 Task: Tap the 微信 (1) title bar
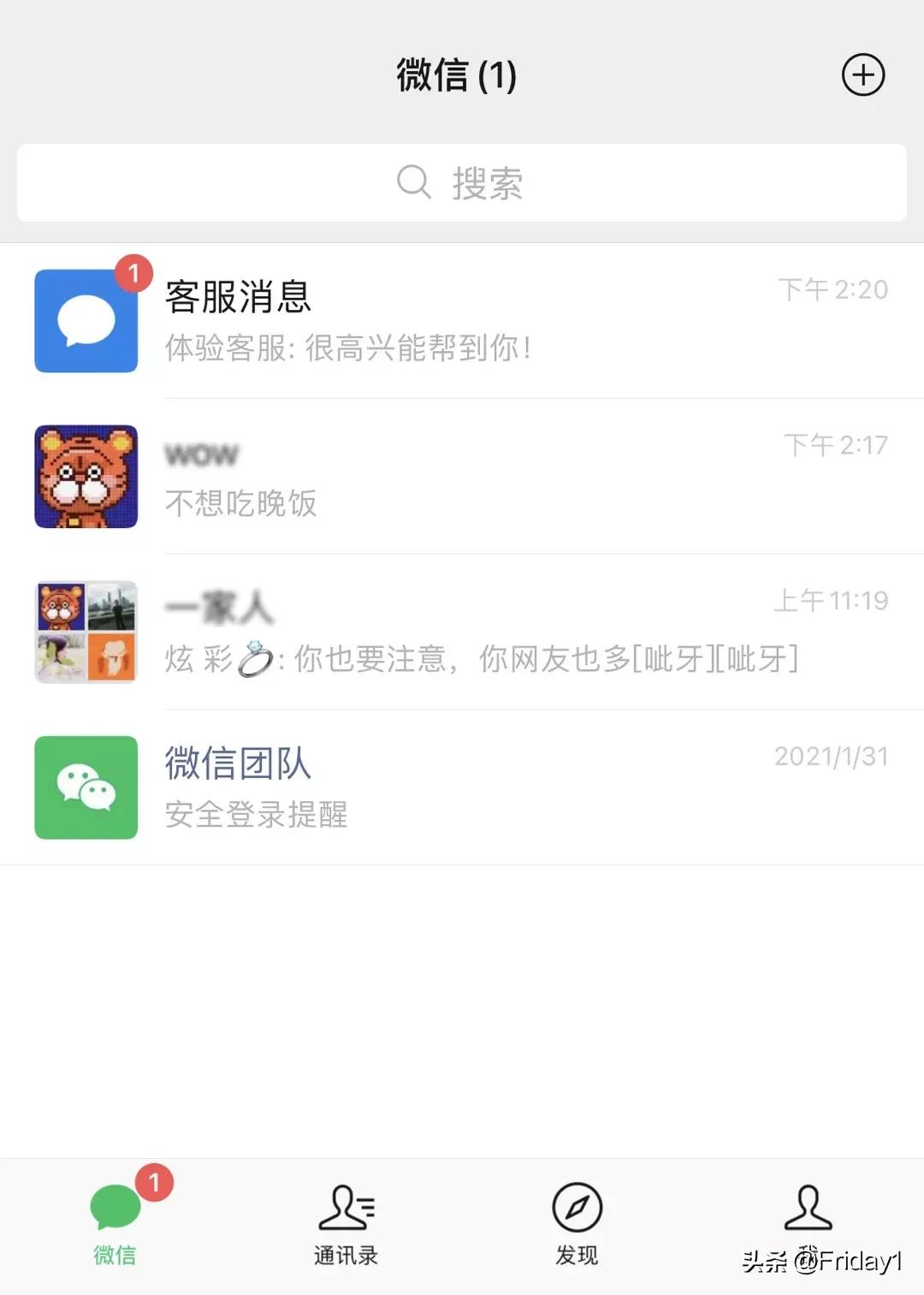[456, 75]
